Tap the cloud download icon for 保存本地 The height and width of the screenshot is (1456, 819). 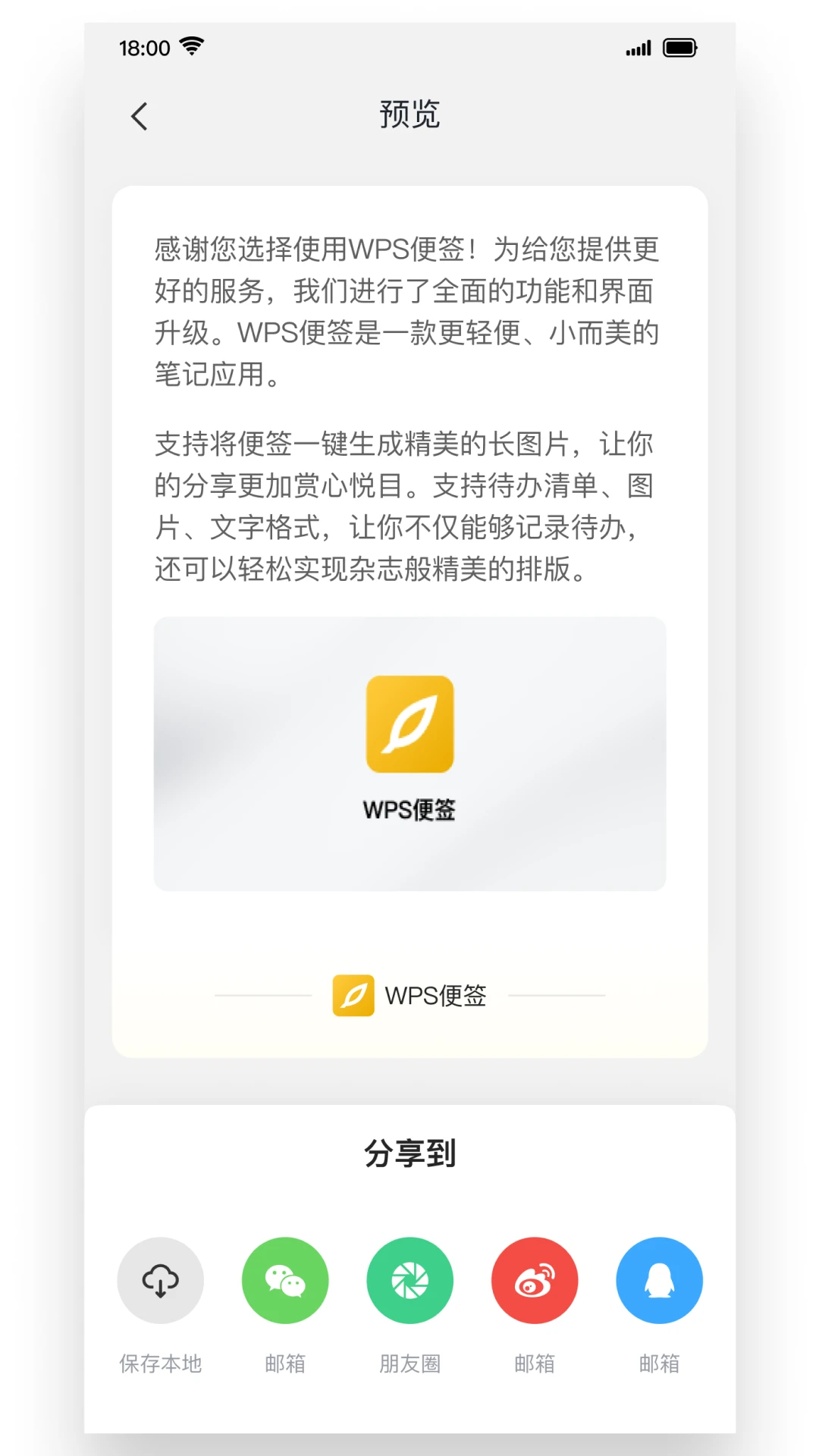click(160, 1280)
